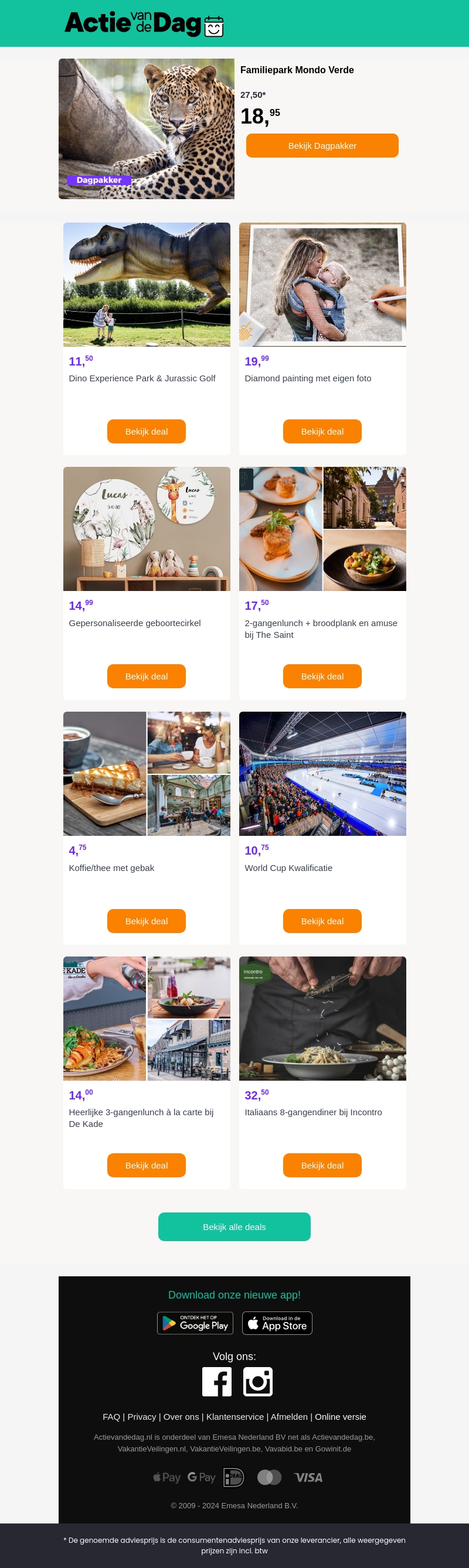View the World Cup Kwalificatie deal
Image resolution: width=469 pixels, height=1568 pixels.
coord(322,920)
